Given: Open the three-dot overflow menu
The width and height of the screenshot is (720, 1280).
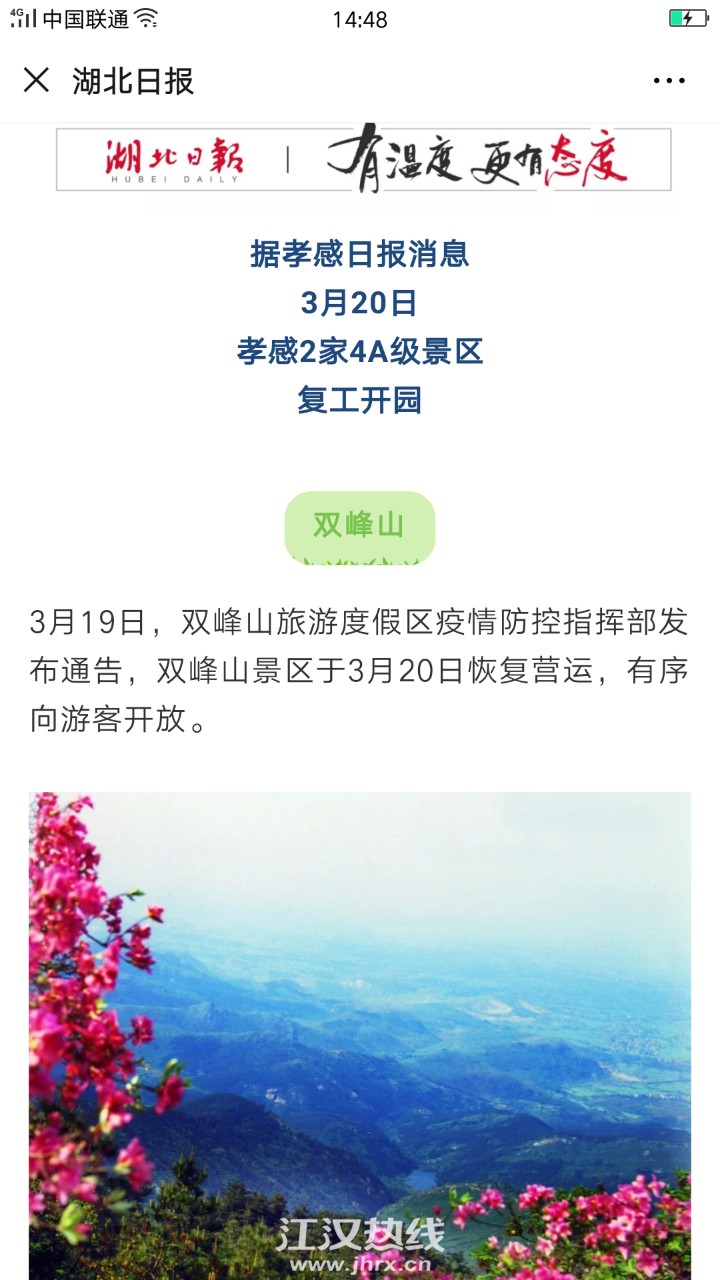Looking at the screenshot, I should pyautogui.click(x=668, y=81).
